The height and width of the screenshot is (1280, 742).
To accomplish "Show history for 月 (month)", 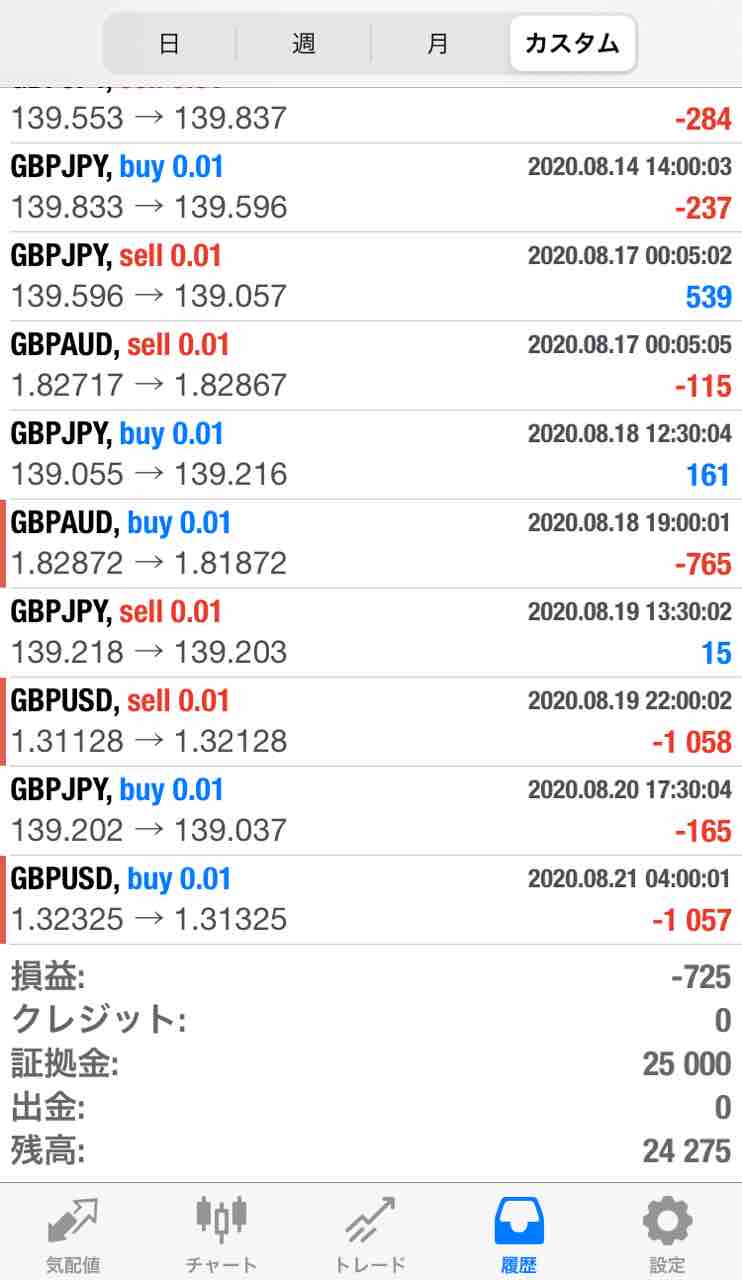I will click(x=438, y=44).
